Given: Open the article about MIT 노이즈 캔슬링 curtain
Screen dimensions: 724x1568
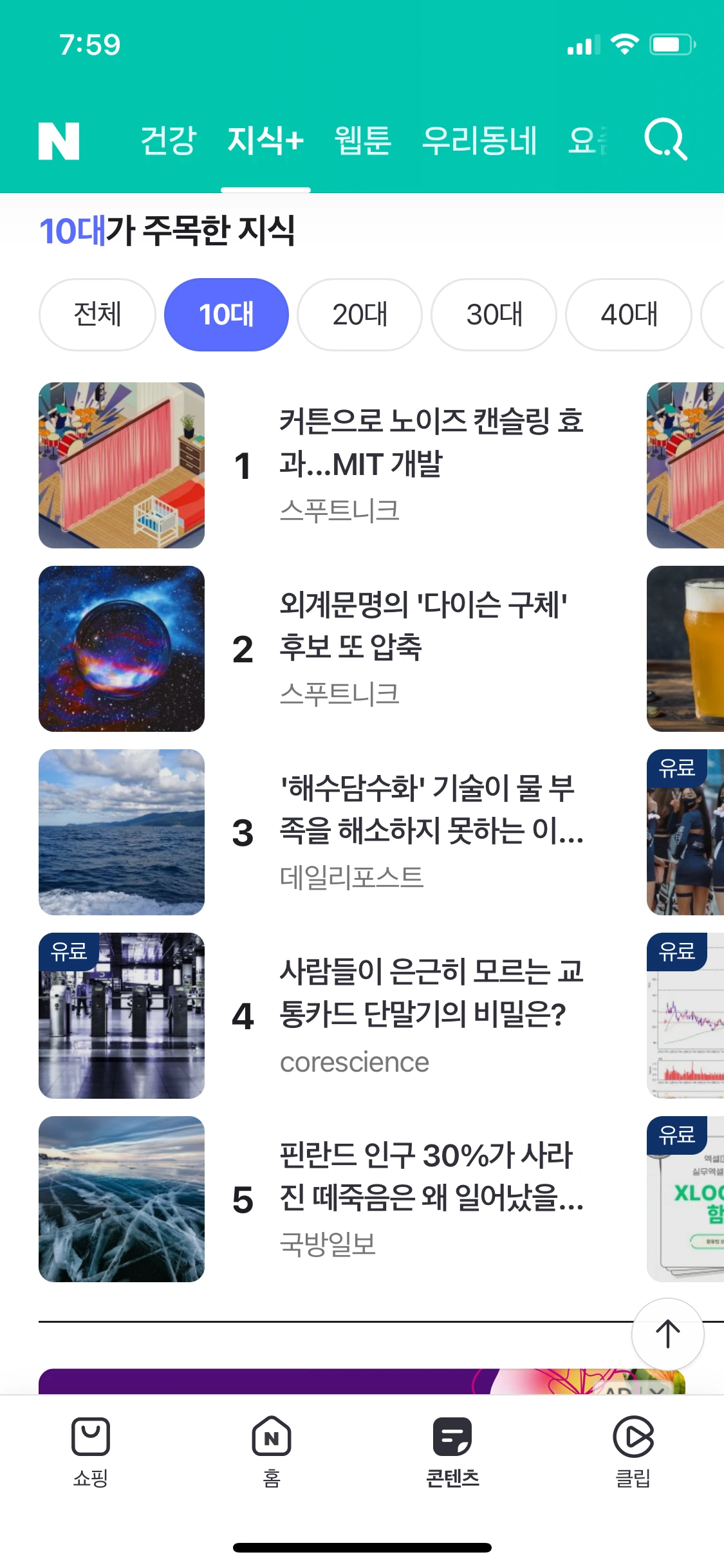Looking at the screenshot, I should pyautogui.click(x=431, y=443).
